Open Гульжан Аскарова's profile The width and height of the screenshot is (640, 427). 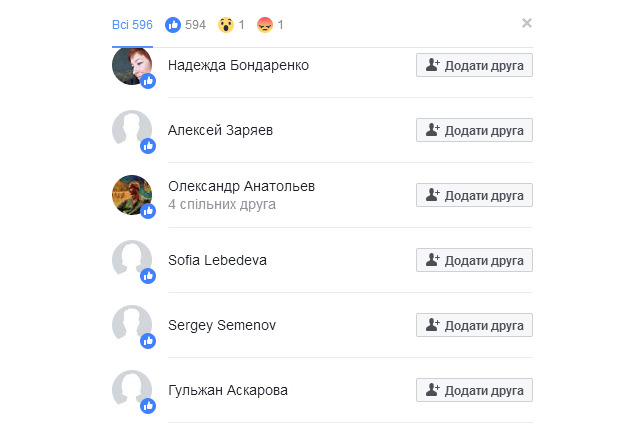227,390
